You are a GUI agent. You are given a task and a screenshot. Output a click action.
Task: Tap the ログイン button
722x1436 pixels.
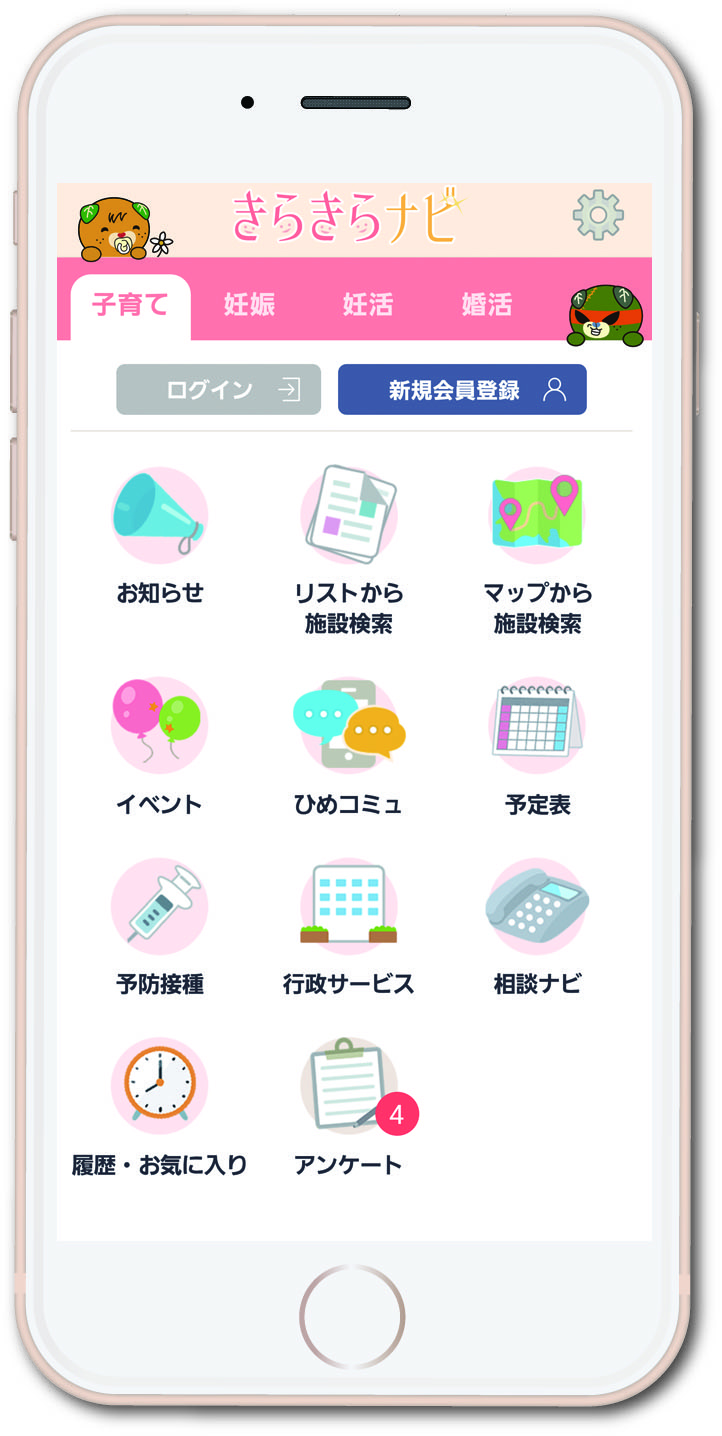[218, 389]
